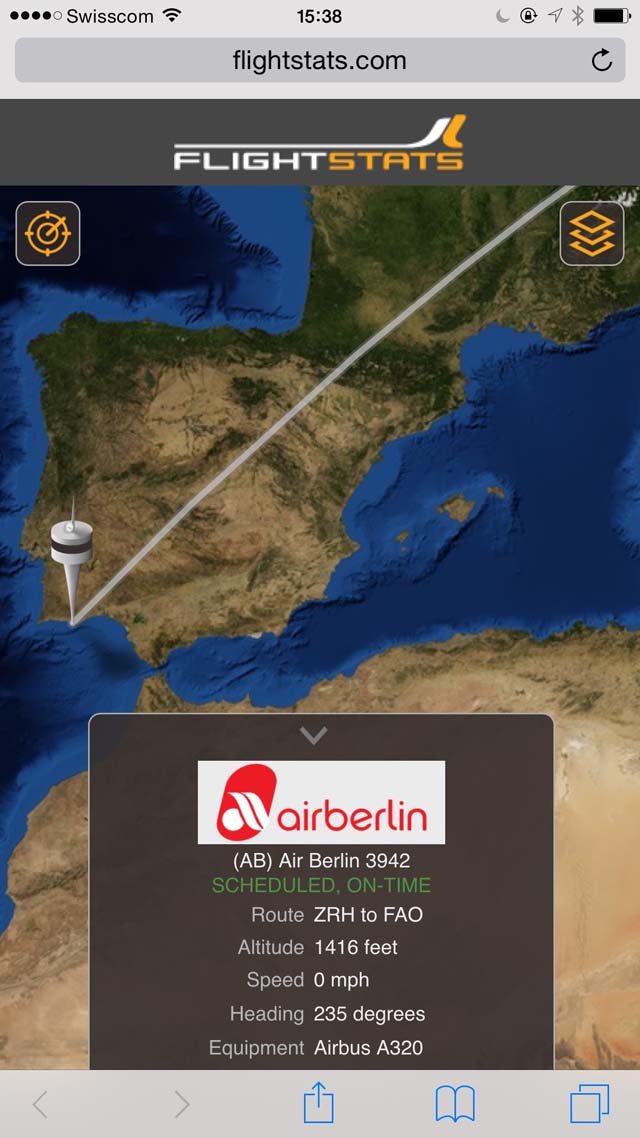Screen dimensions: 640x1138
Task: Go forward in browser history
Action: (x=181, y=1104)
